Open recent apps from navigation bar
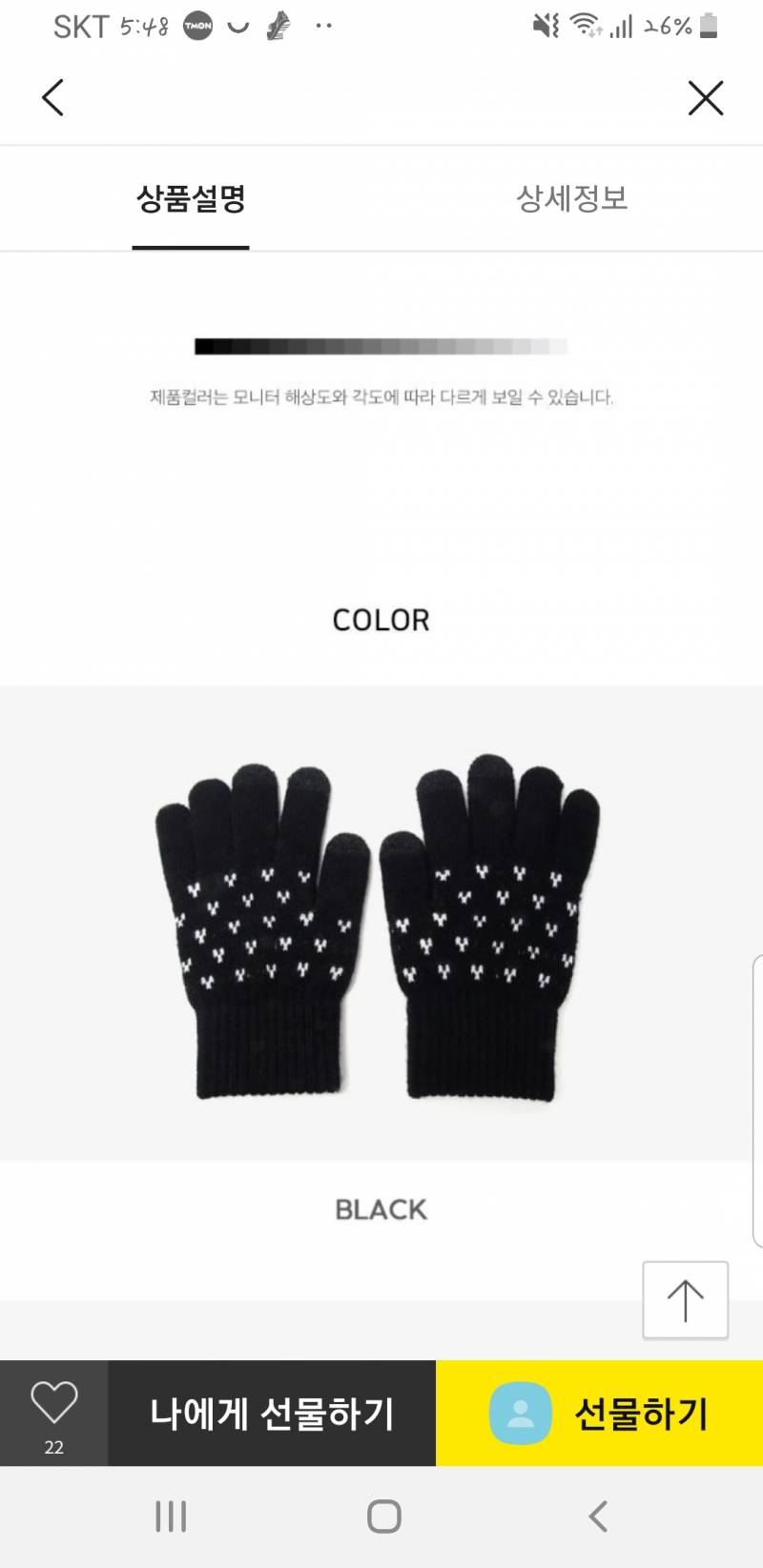This screenshot has width=763, height=1568. [171, 1516]
